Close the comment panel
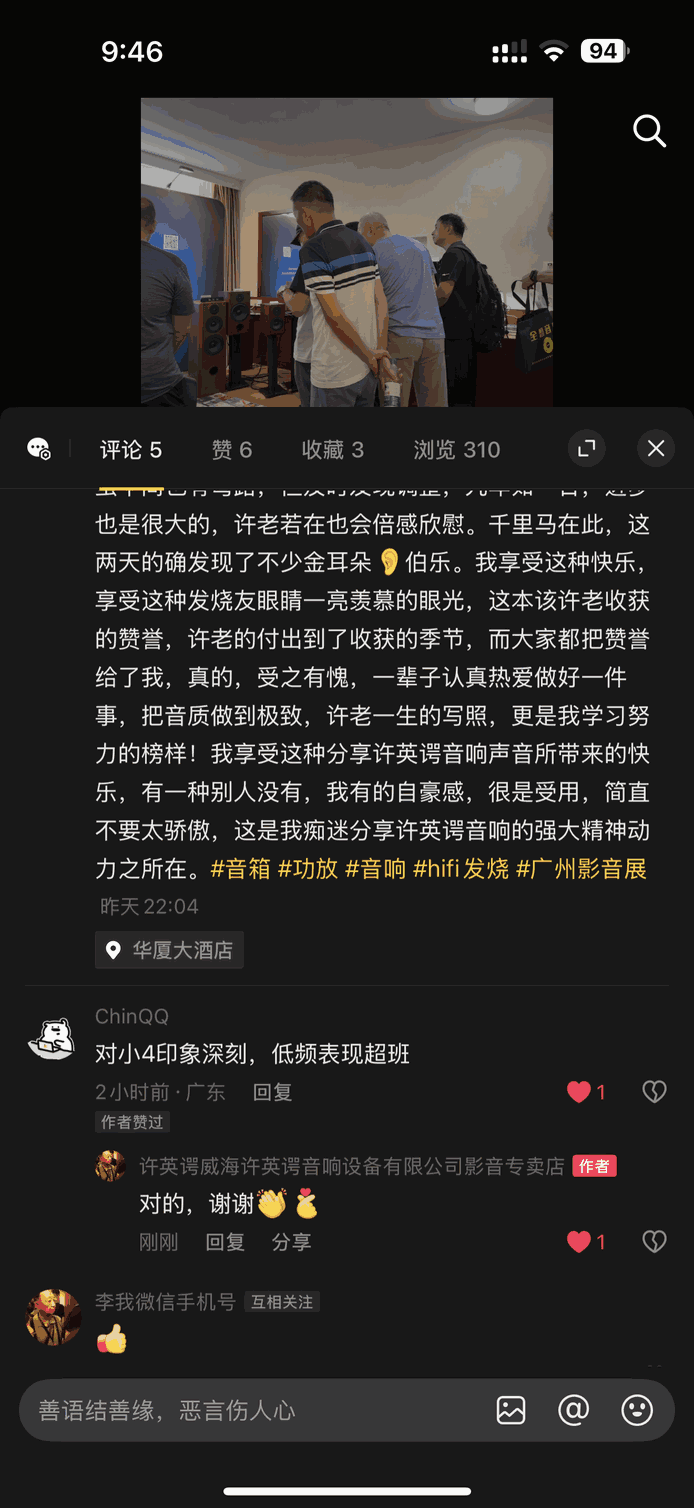 [x=656, y=449]
